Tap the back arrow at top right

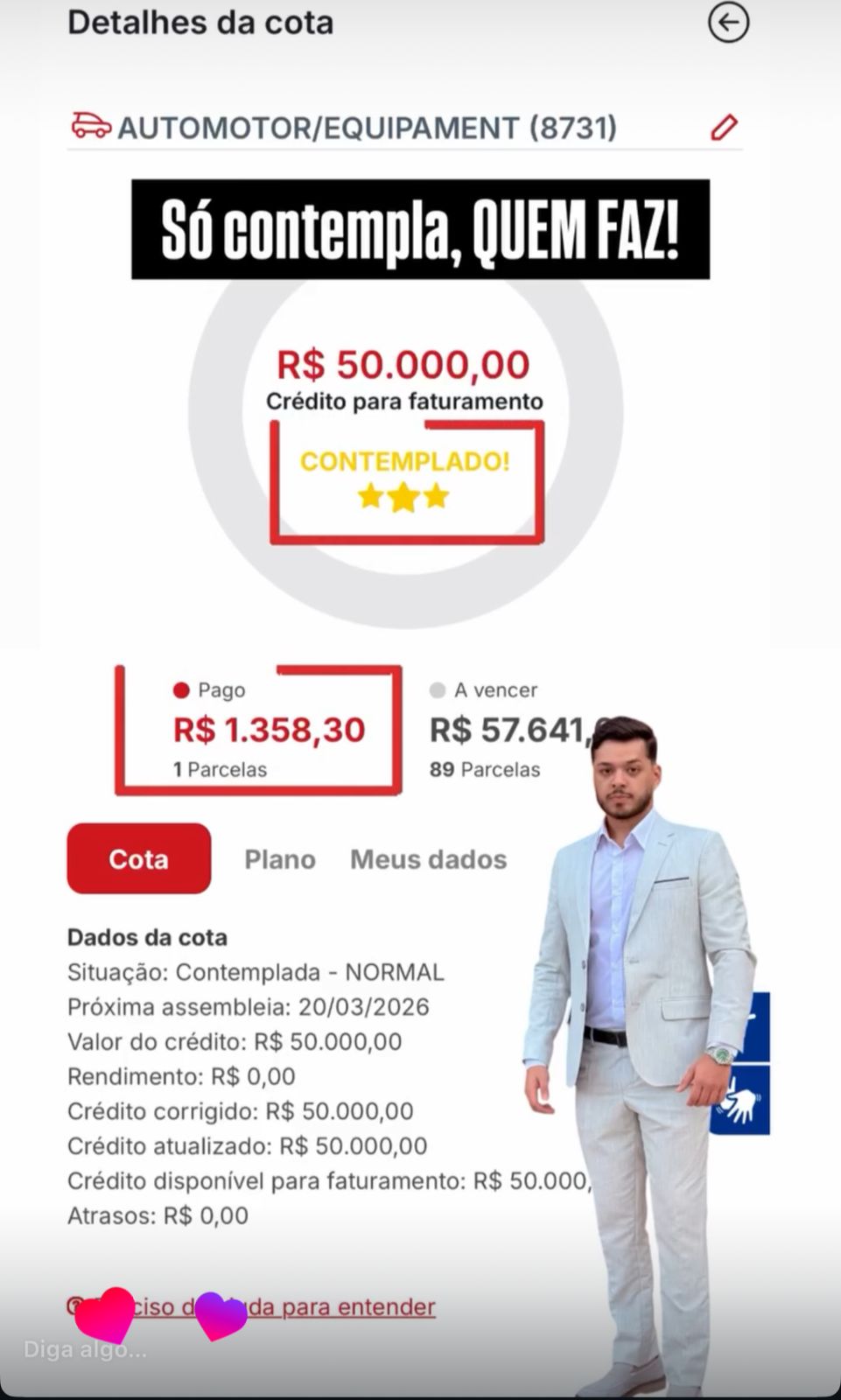point(729,24)
